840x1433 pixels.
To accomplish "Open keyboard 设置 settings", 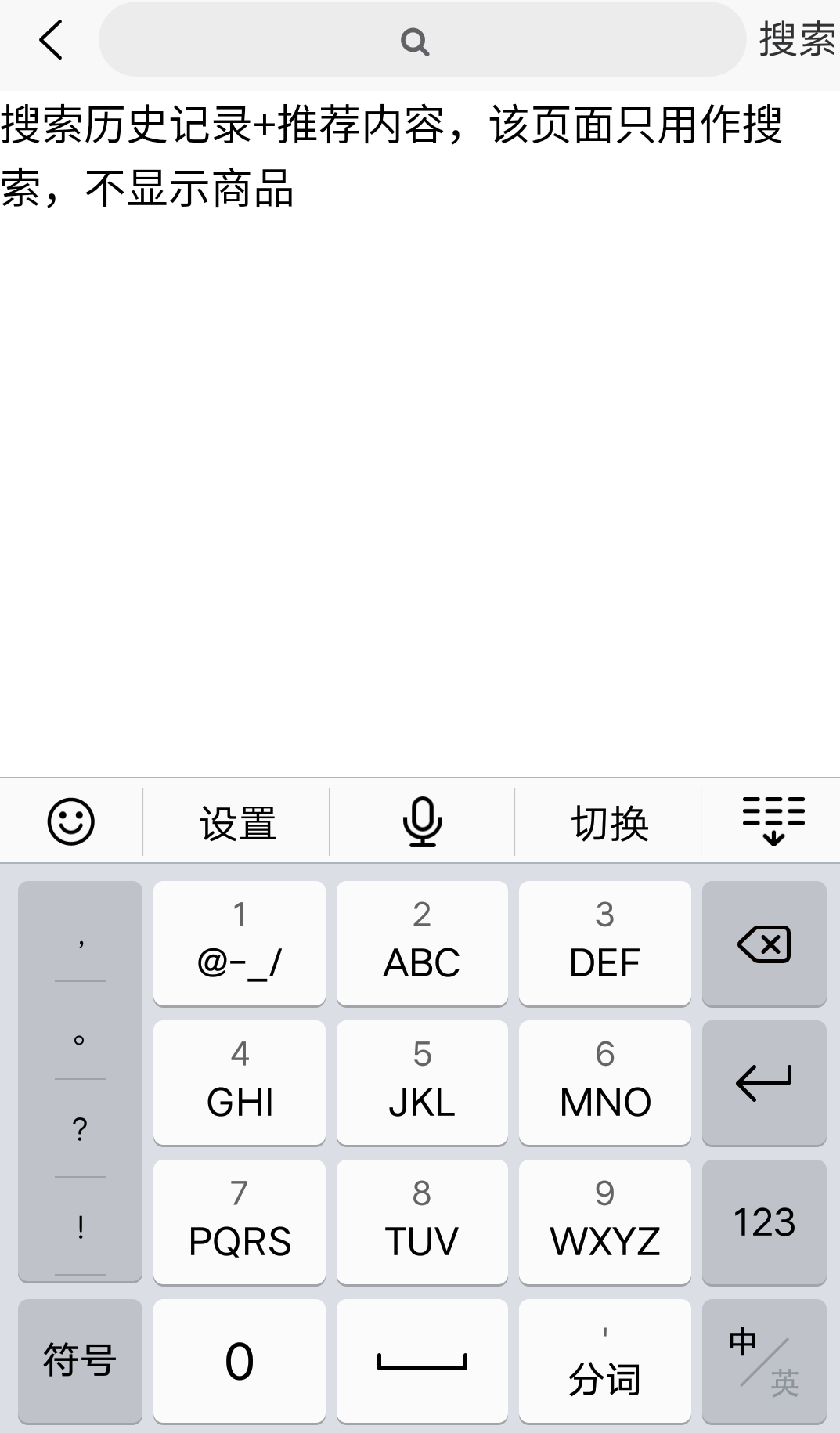I will tap(237, 823).
